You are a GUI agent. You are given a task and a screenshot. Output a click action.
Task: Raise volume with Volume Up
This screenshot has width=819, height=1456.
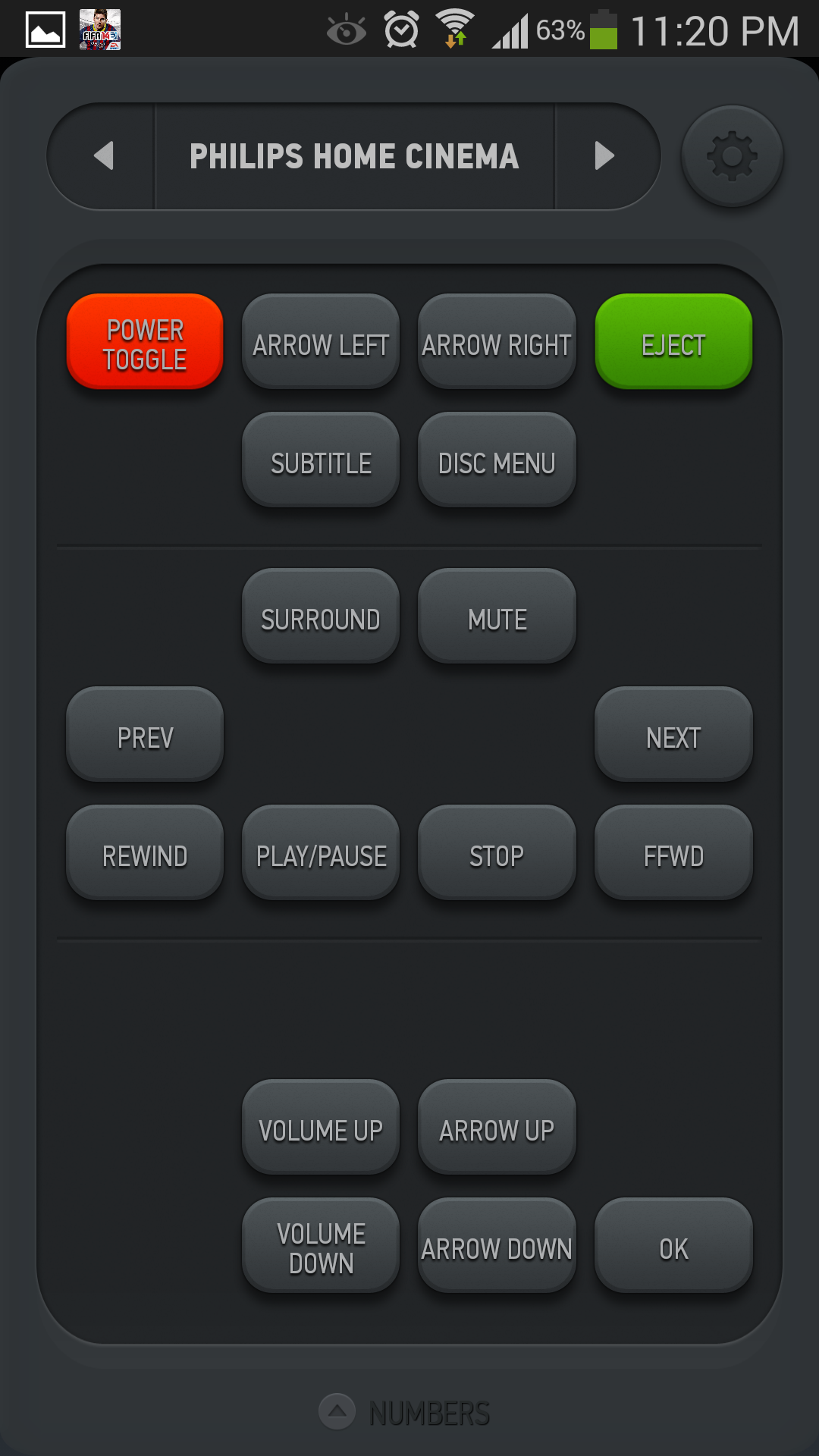[x=321, y=1128]
